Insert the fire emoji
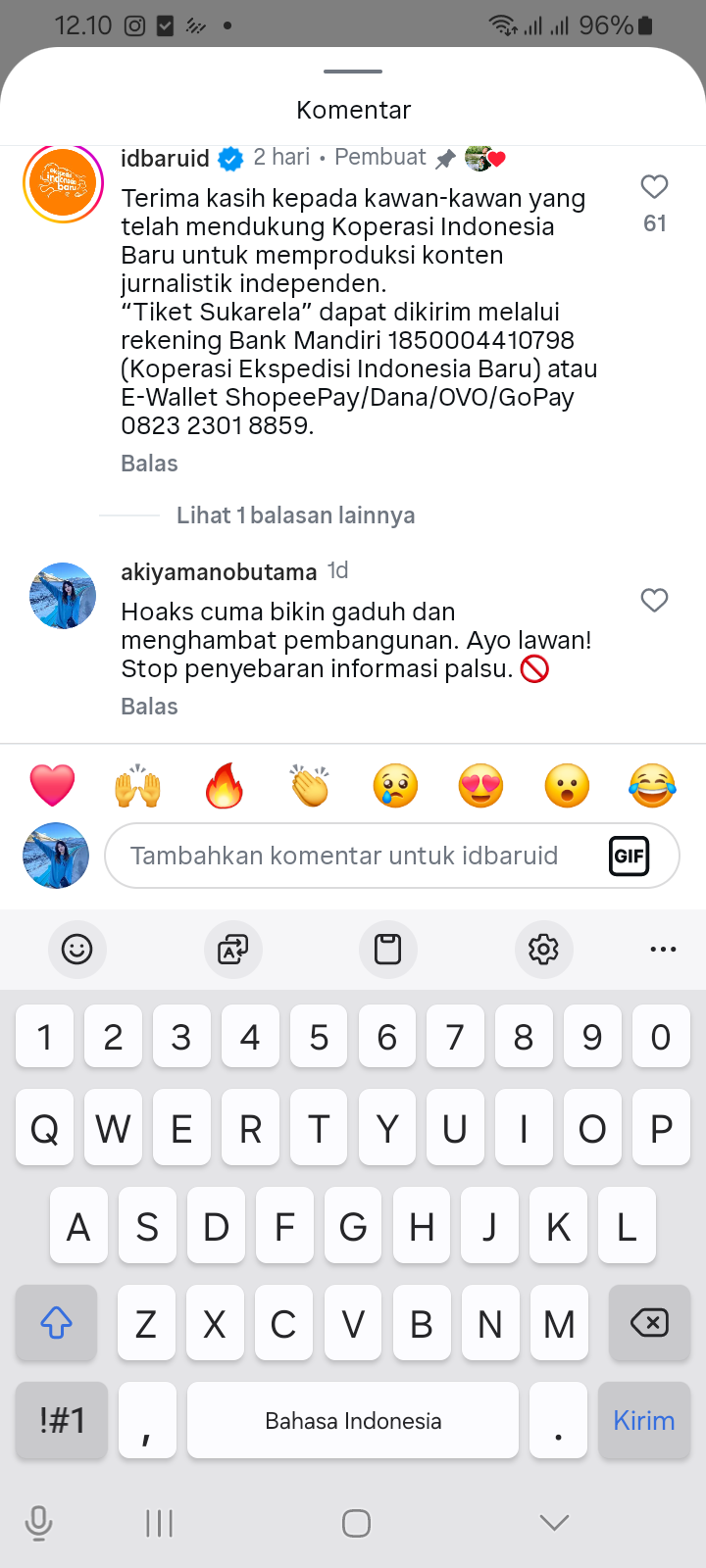Screen dimensions: 706x1568 (224, 786)
